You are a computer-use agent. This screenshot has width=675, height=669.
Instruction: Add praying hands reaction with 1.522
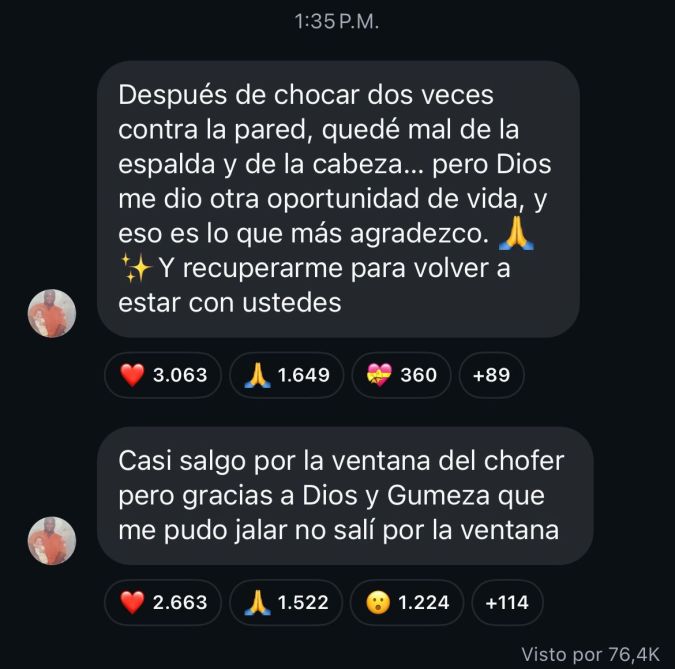pos(287,602)
